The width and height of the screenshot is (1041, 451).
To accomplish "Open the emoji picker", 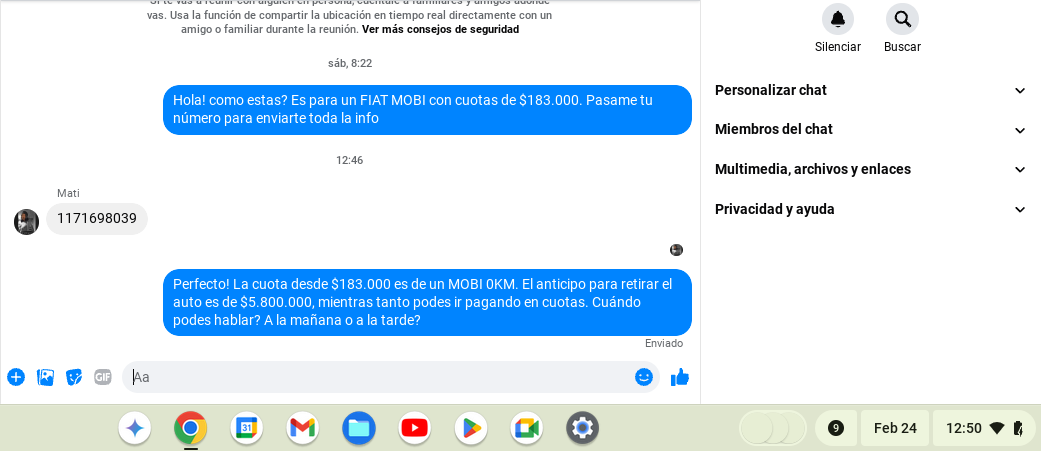I will [x=644, y=377].
